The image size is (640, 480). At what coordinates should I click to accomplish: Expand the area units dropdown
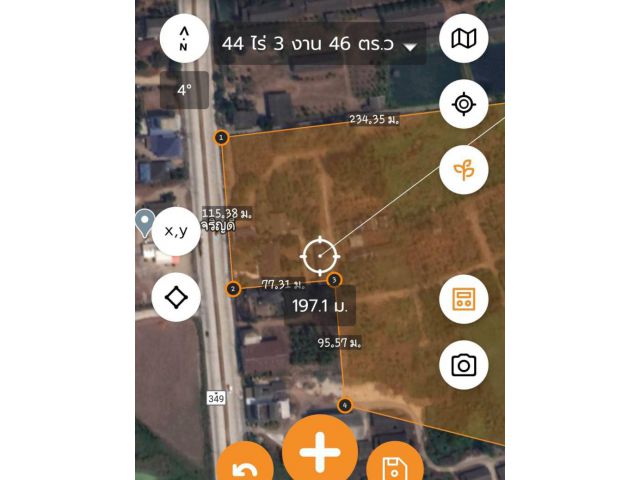tap(409, 46)
